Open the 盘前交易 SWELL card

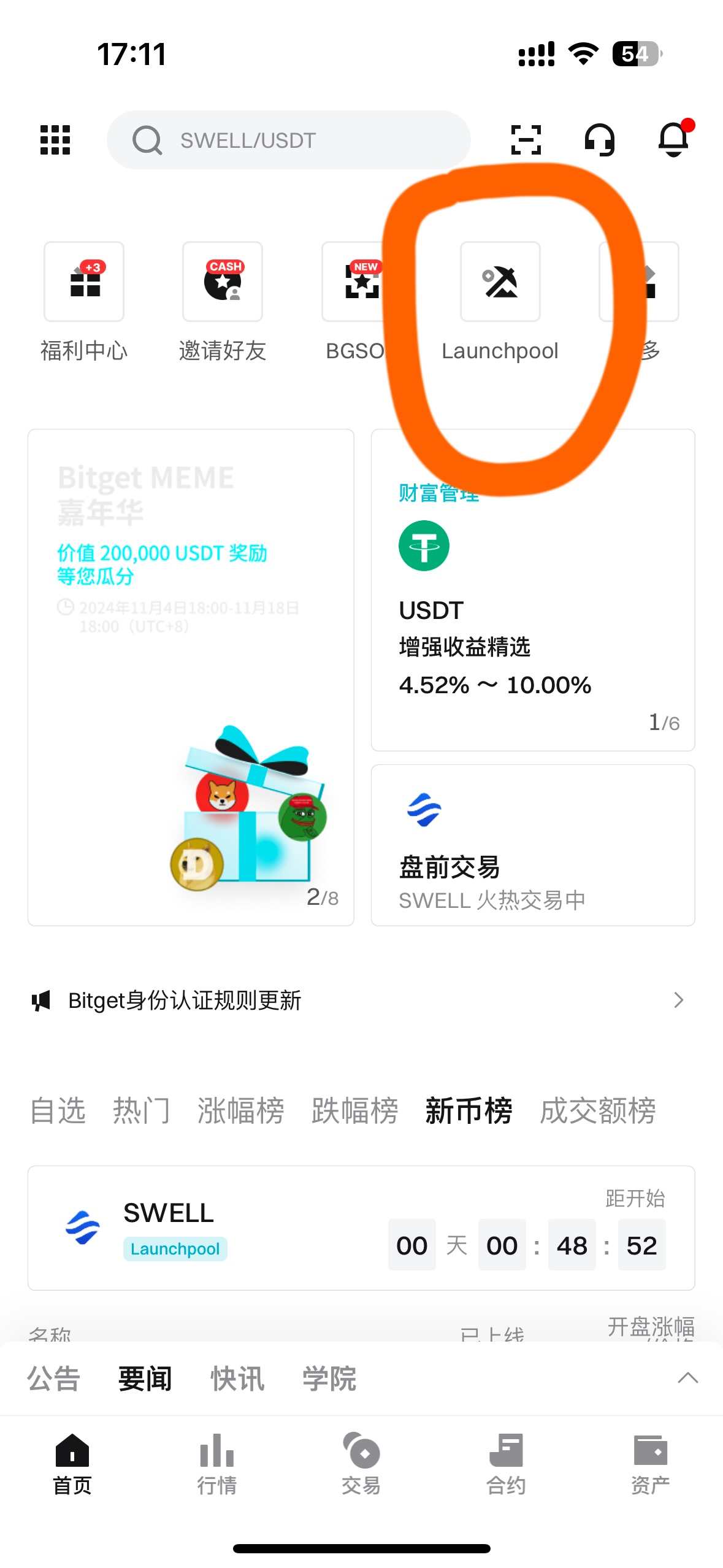point(532,845)
